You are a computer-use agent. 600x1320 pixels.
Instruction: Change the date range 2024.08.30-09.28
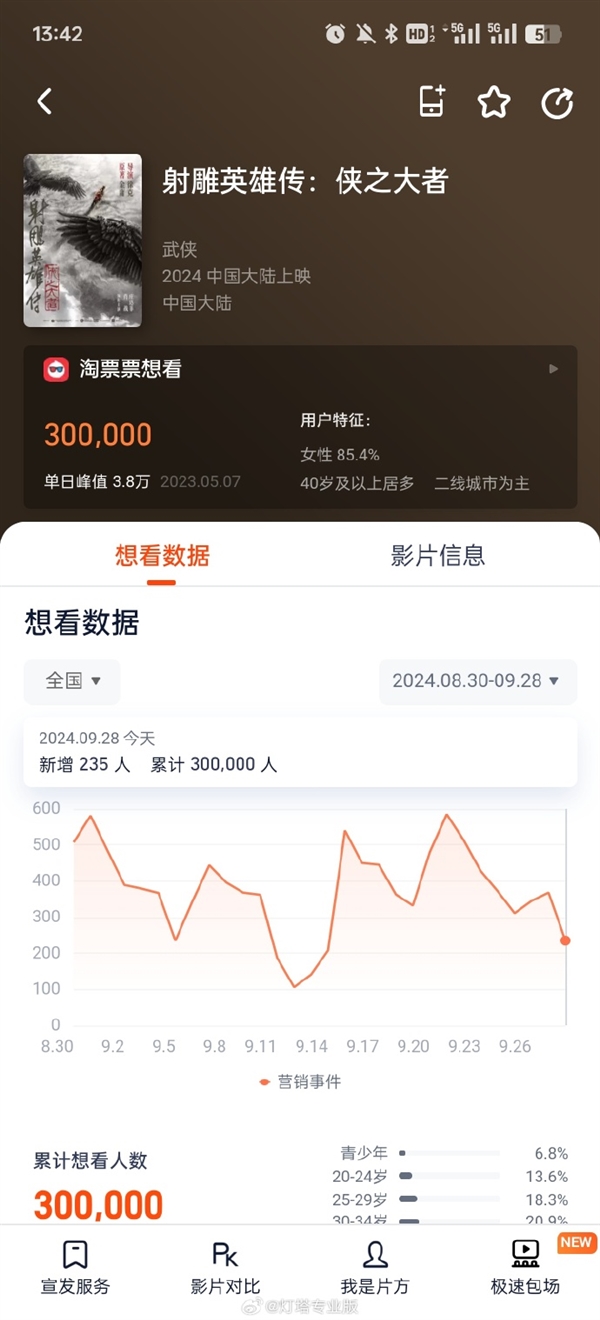[x=477, y=681]
